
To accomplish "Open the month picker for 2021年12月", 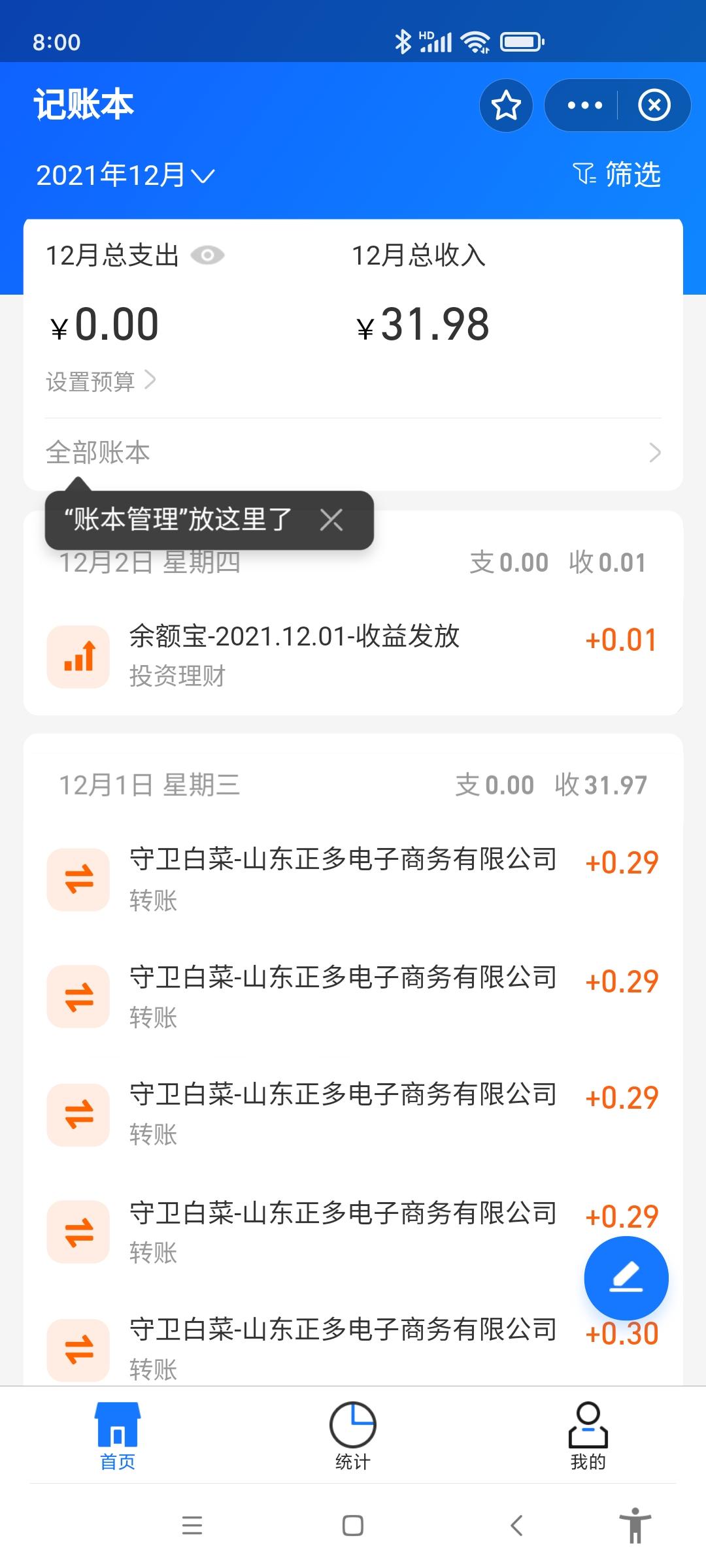I will pyautogui.click(x=124, y=174).
